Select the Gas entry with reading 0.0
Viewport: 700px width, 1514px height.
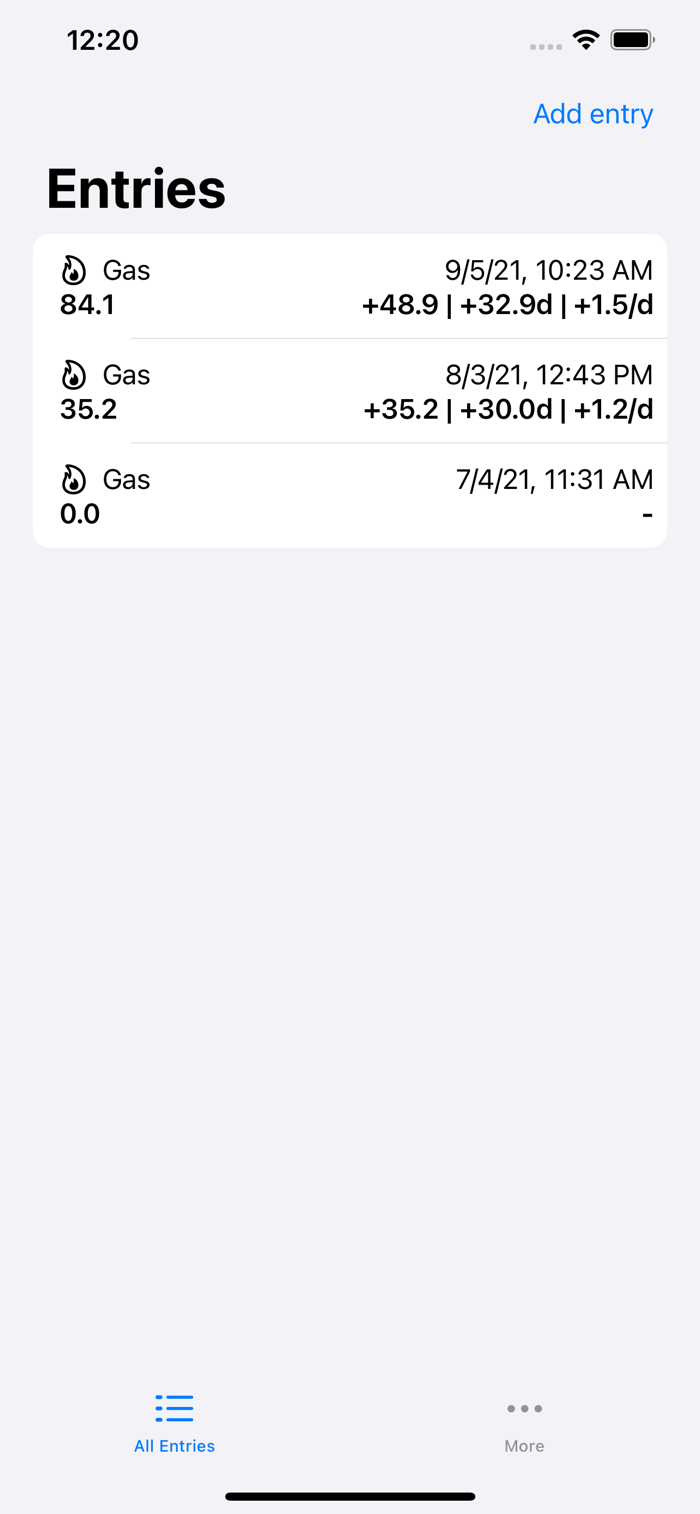point(350,496)
